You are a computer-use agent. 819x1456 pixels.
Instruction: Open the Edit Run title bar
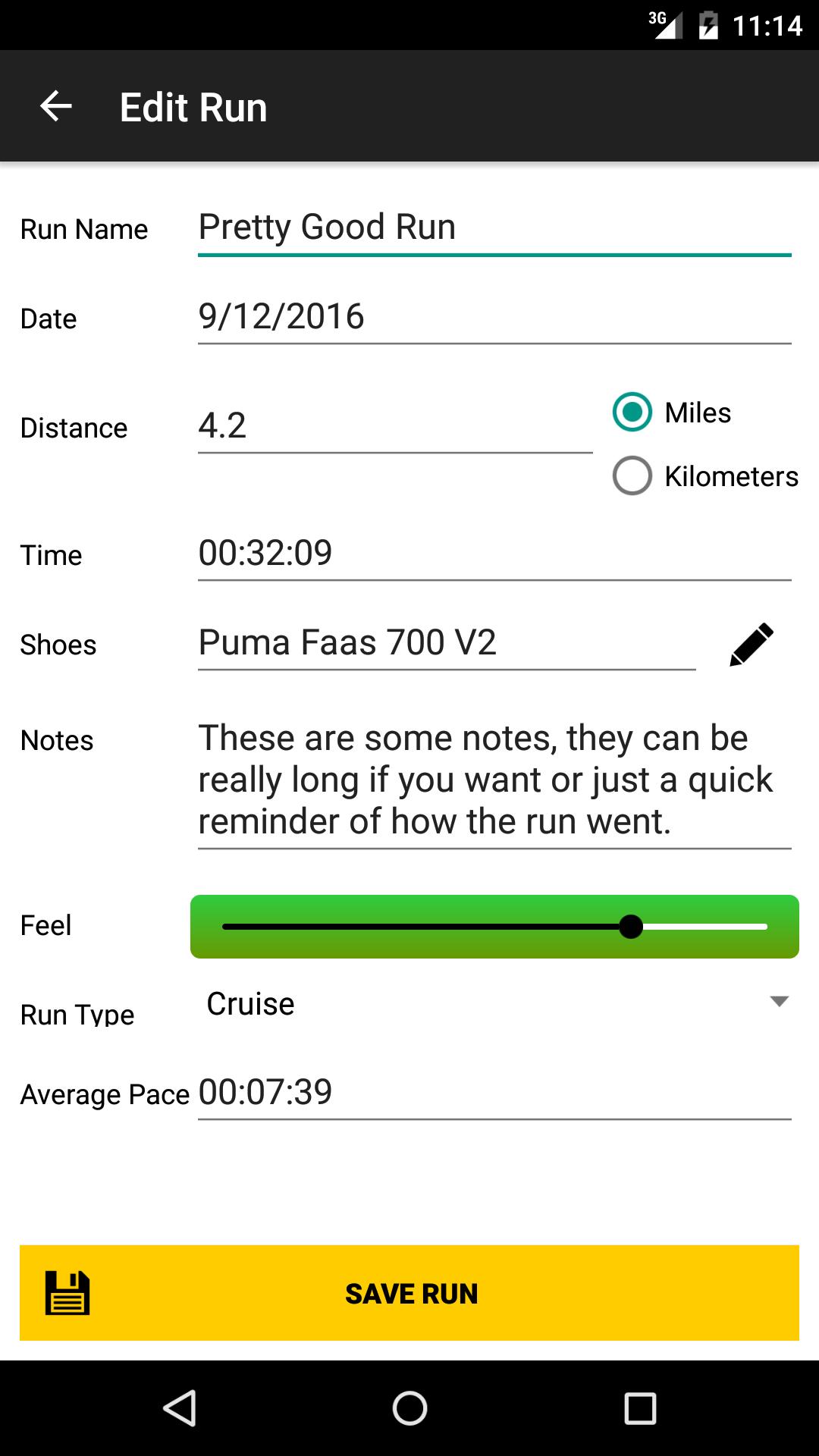pyautogui.click(x=192, y=106)
